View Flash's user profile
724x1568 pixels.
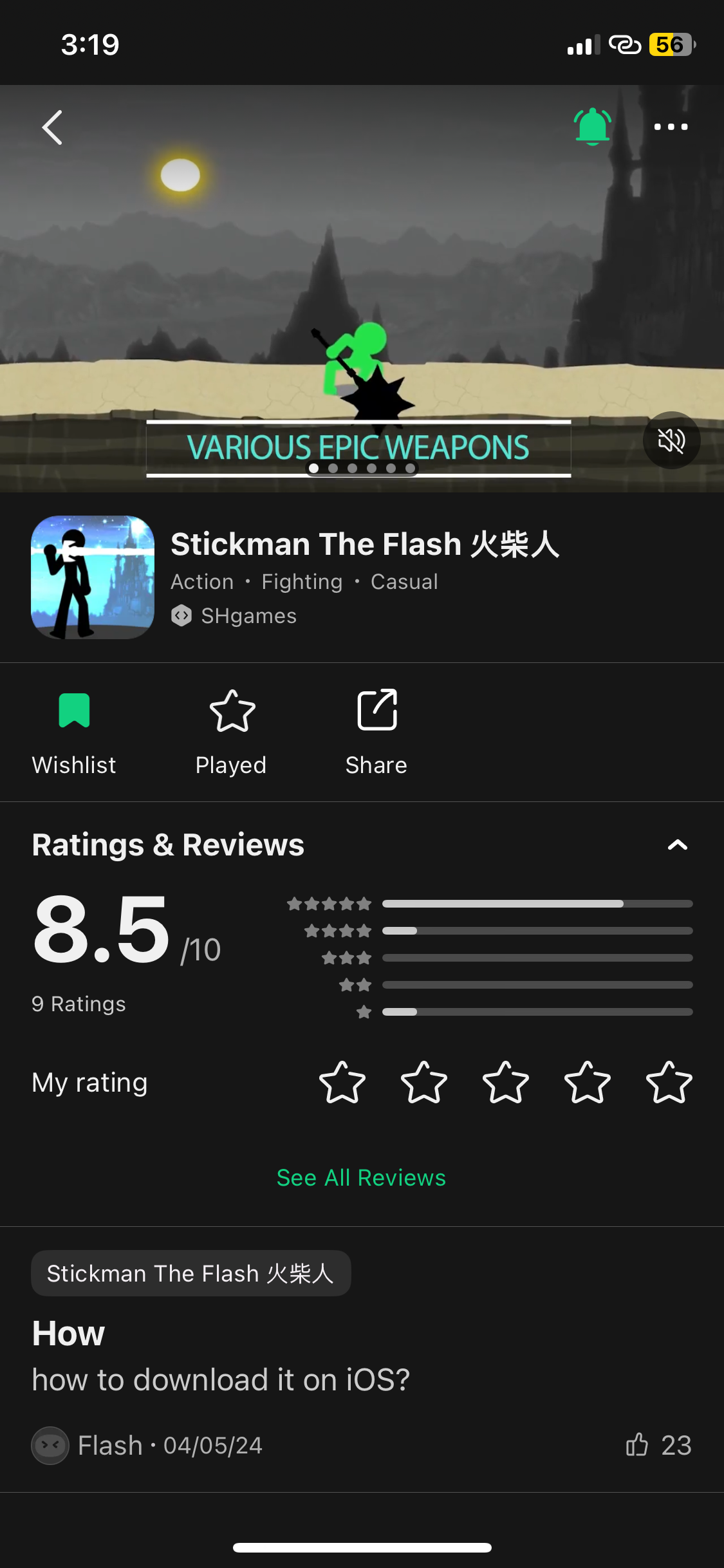[50, 1446]
